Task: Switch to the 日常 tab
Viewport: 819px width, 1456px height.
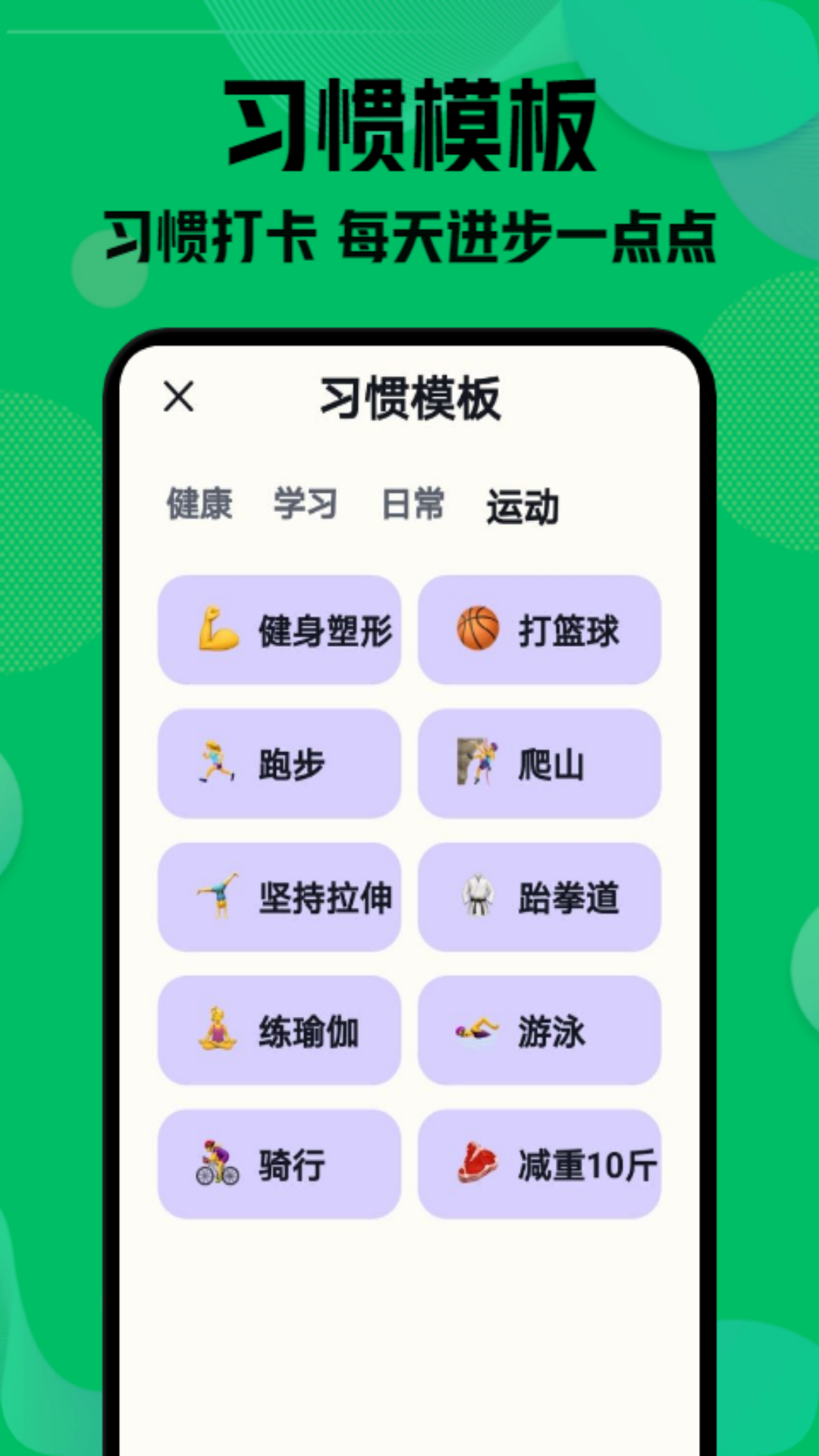Action: pos(411,504)
